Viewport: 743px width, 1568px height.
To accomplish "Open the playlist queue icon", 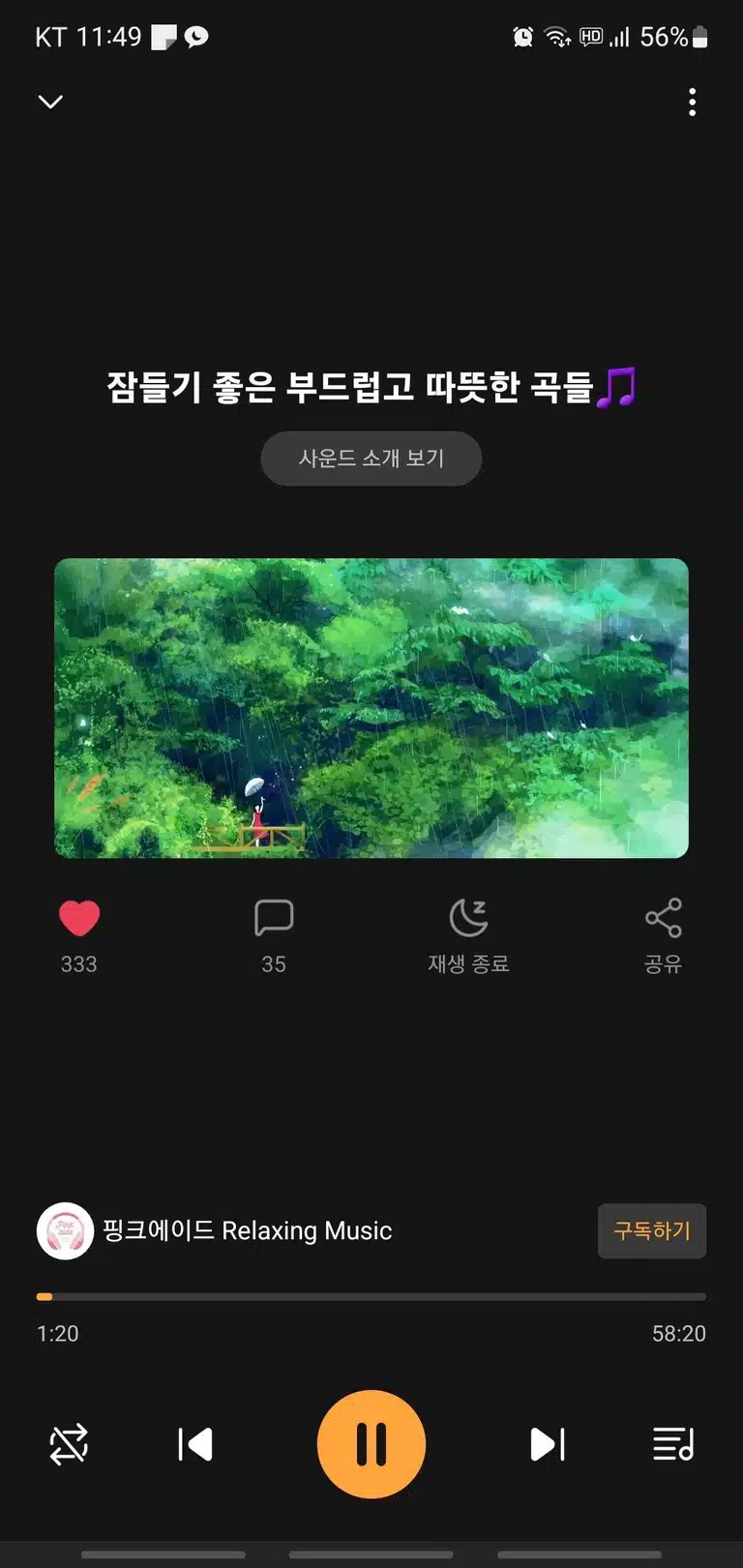I will pyautogui.click(x=673, y=1444).
